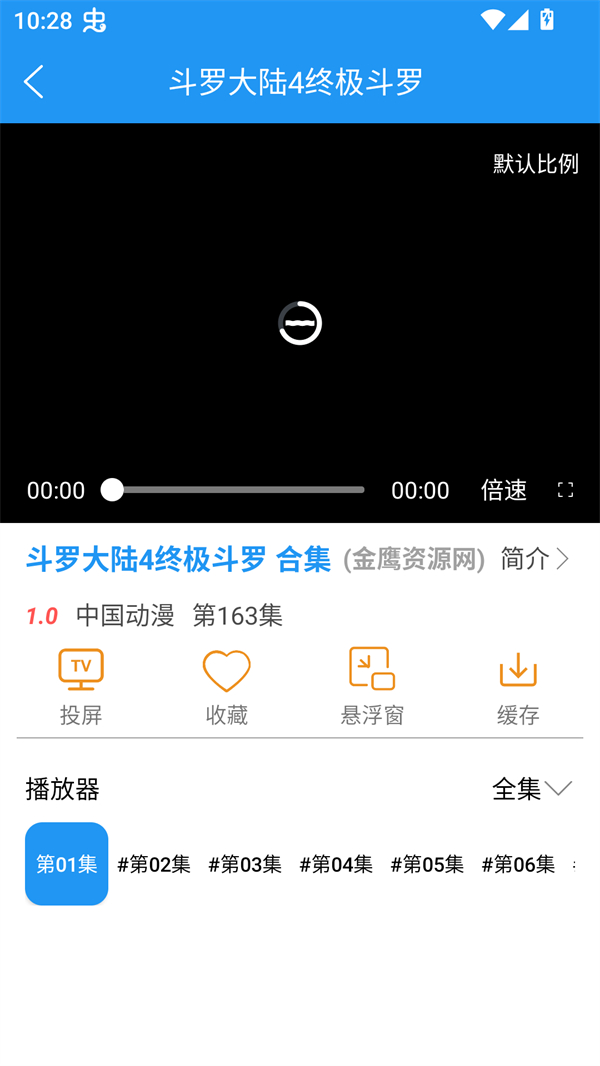Switch to episode #第04集
This screenshot has width=600, height=1066.
pyautogui.click(x=336, y=864)
